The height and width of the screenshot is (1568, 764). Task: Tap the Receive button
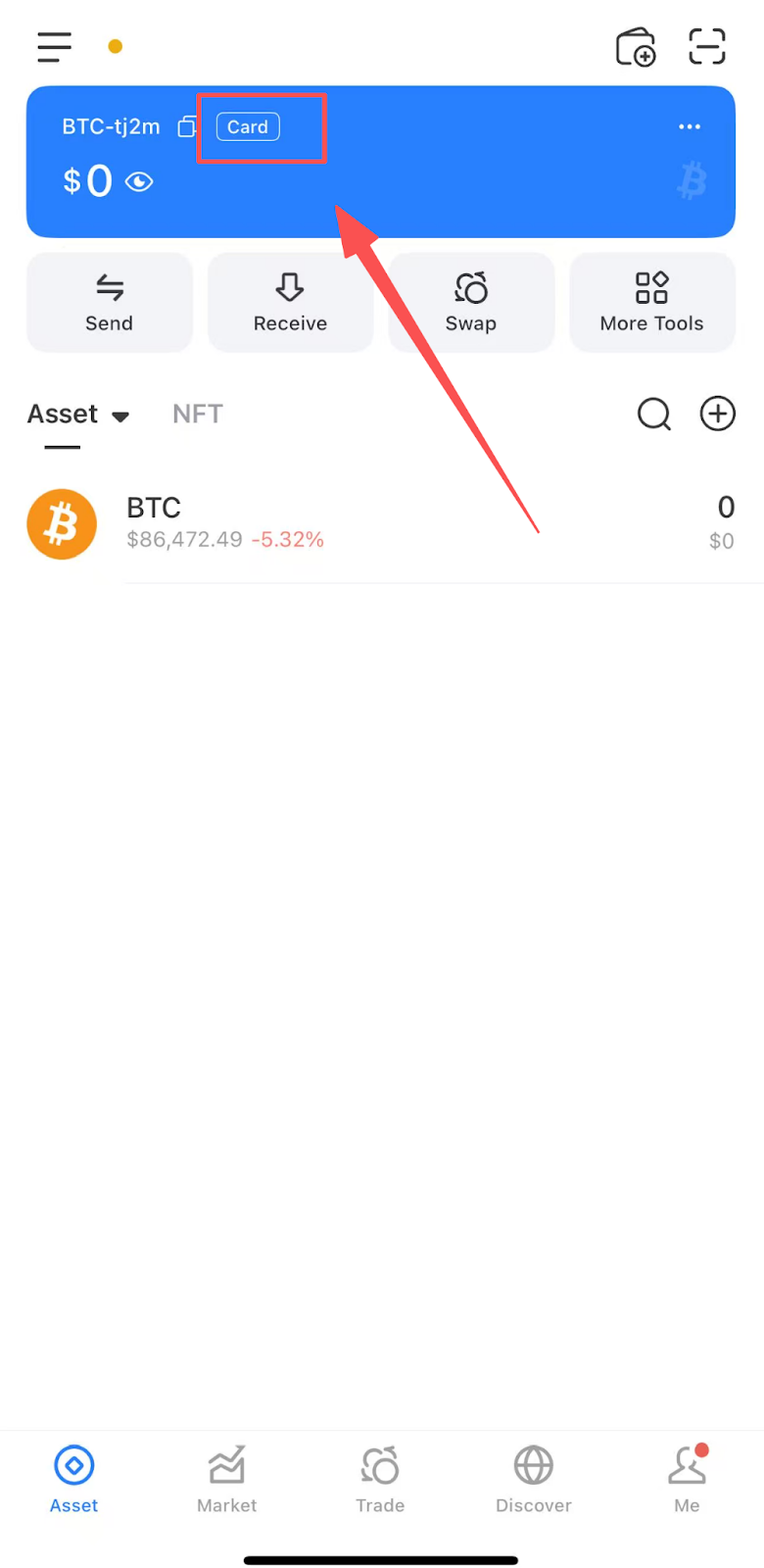click(290, 303)
